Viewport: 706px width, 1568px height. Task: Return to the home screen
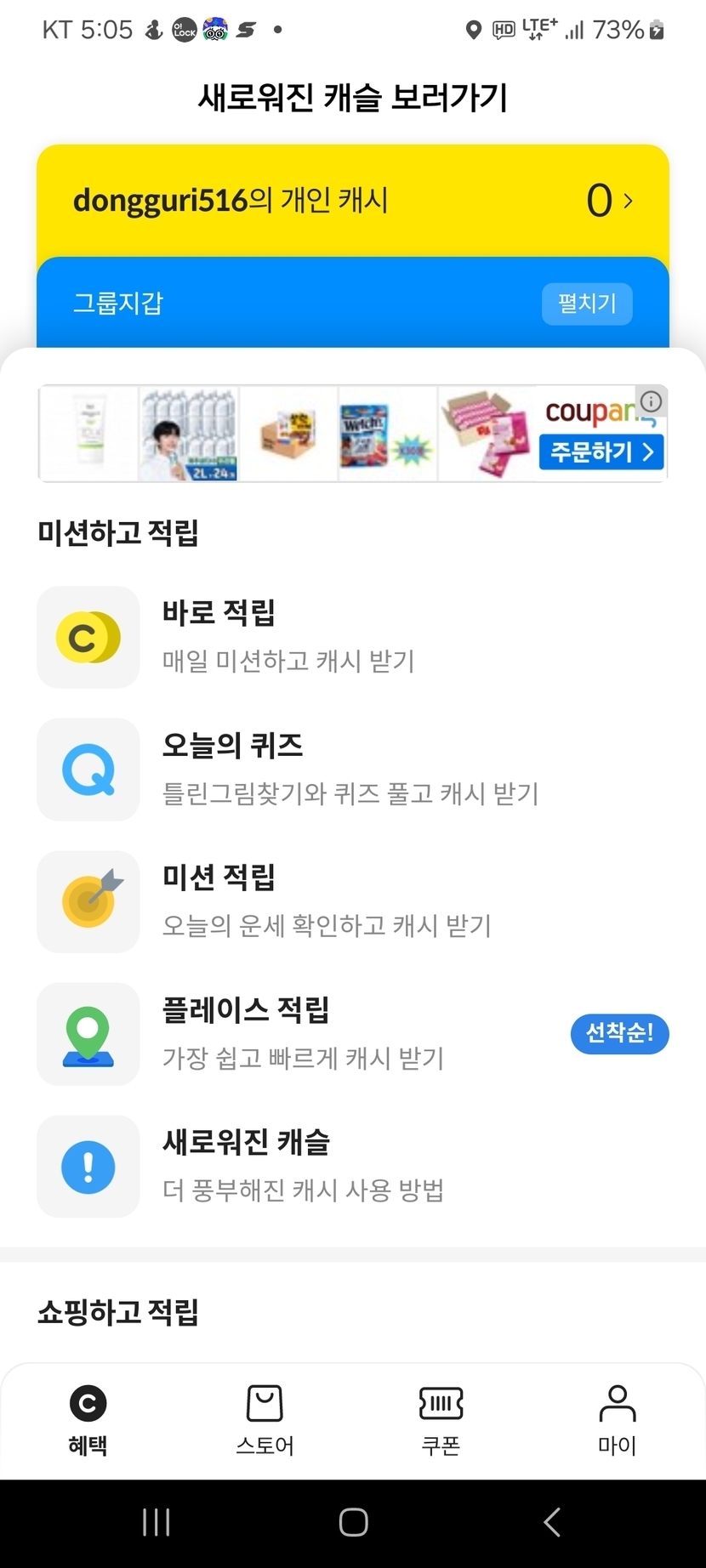pyautogui.click(x=353, y=1522)
